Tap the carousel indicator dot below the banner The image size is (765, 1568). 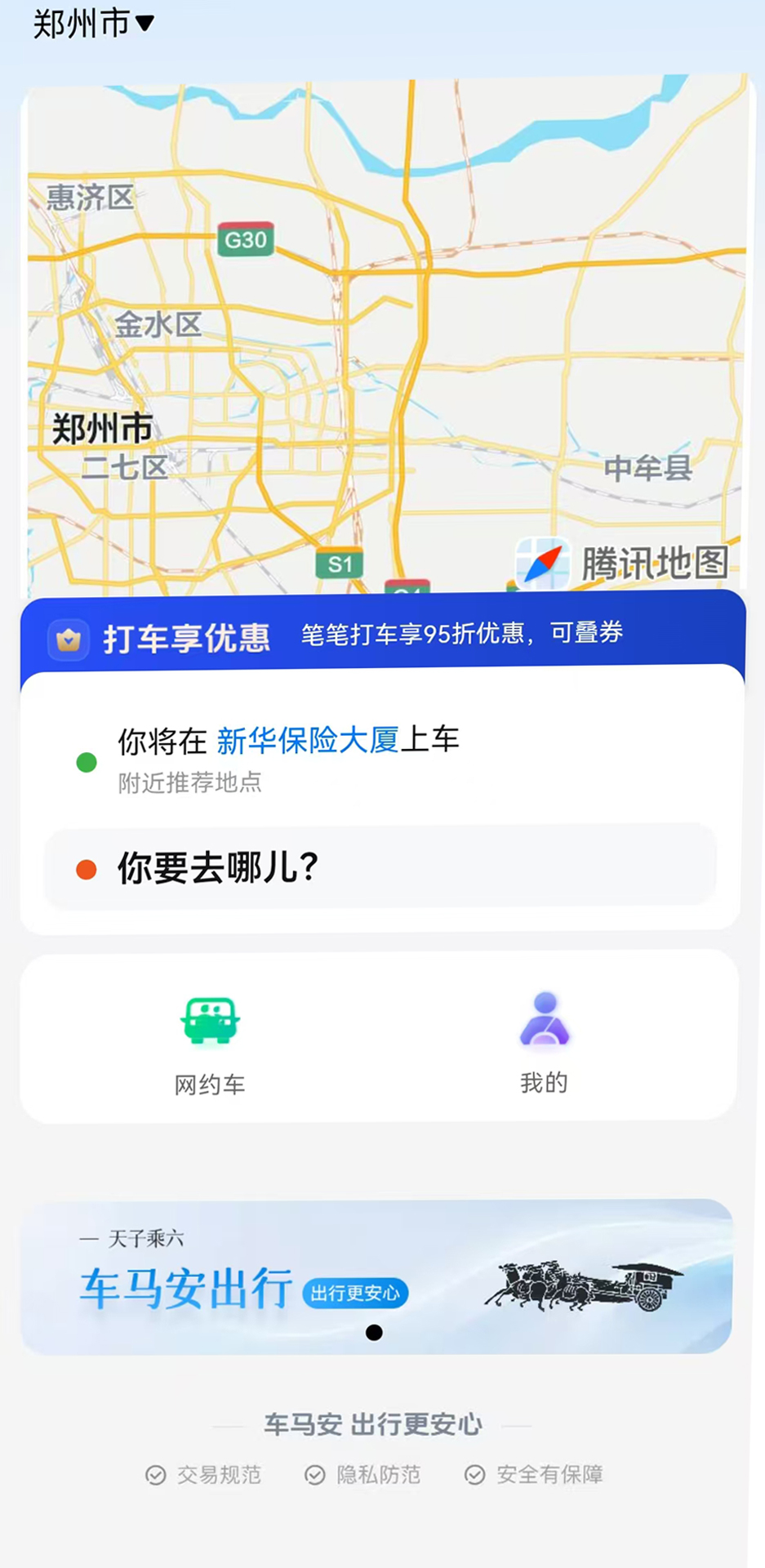[x=374, y=1332]
